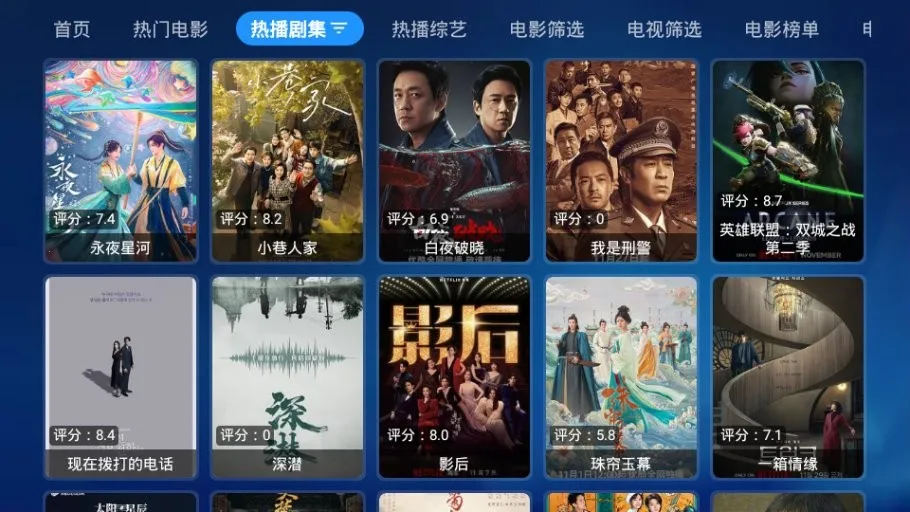This screenshot has height=512, width=910.
Task: Select the series 我是刑警
Action: coord(621,160)
